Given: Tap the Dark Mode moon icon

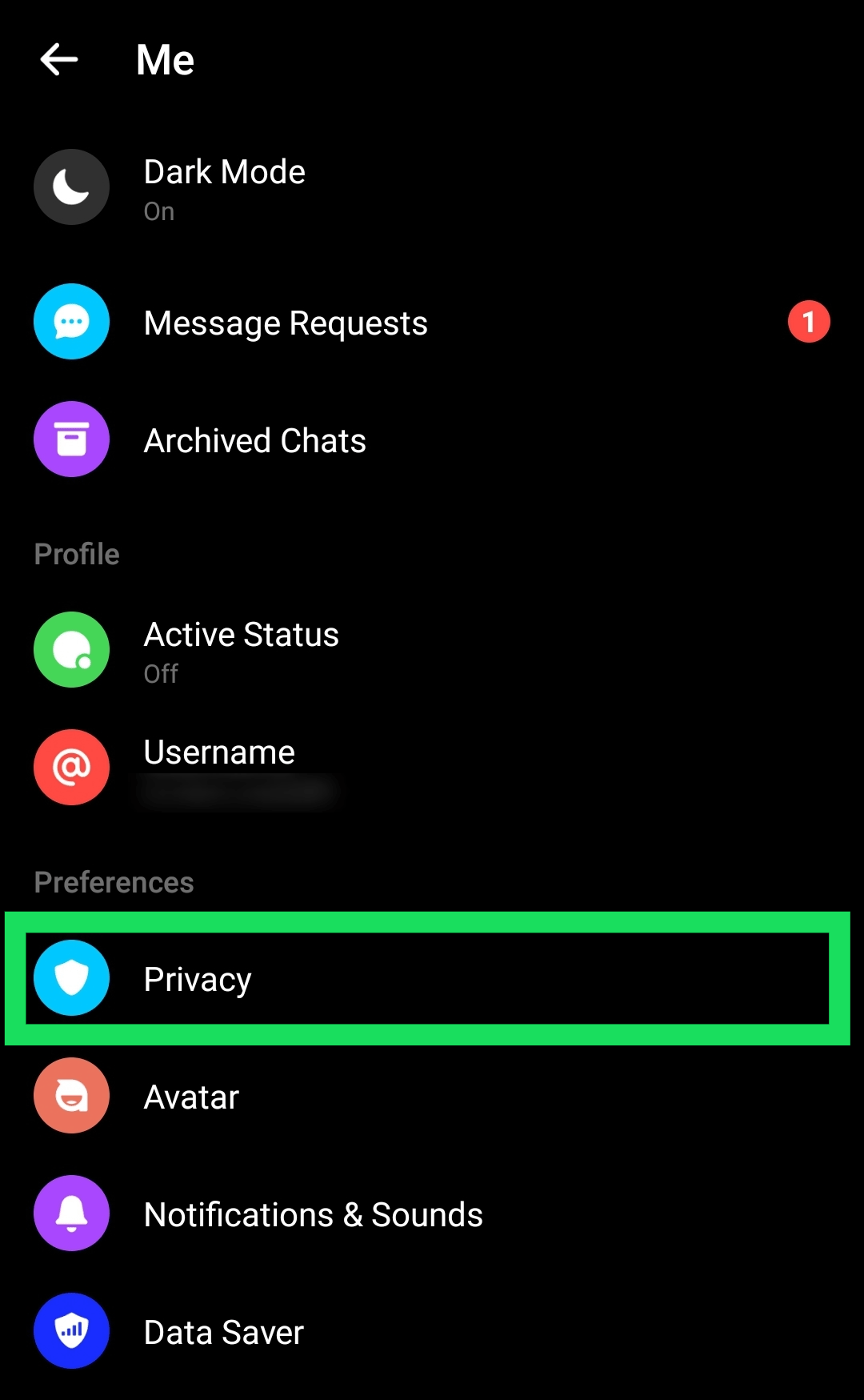Looking at the screenshot, I should click(71, 186).
